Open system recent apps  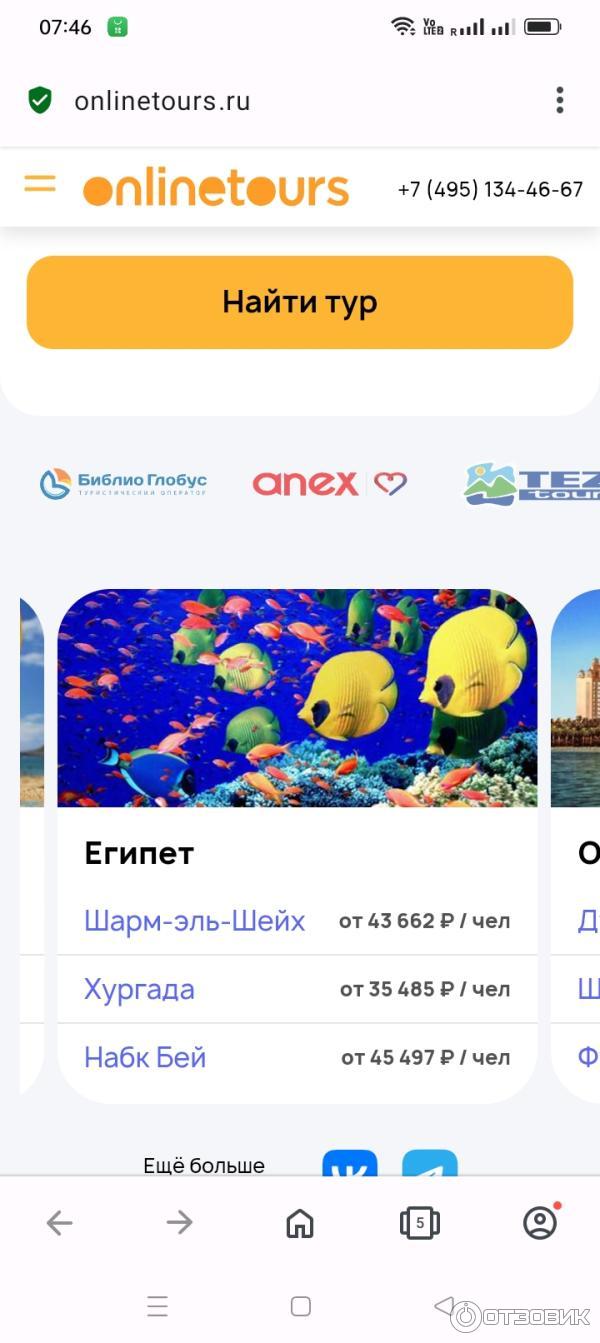point(157,1306)
